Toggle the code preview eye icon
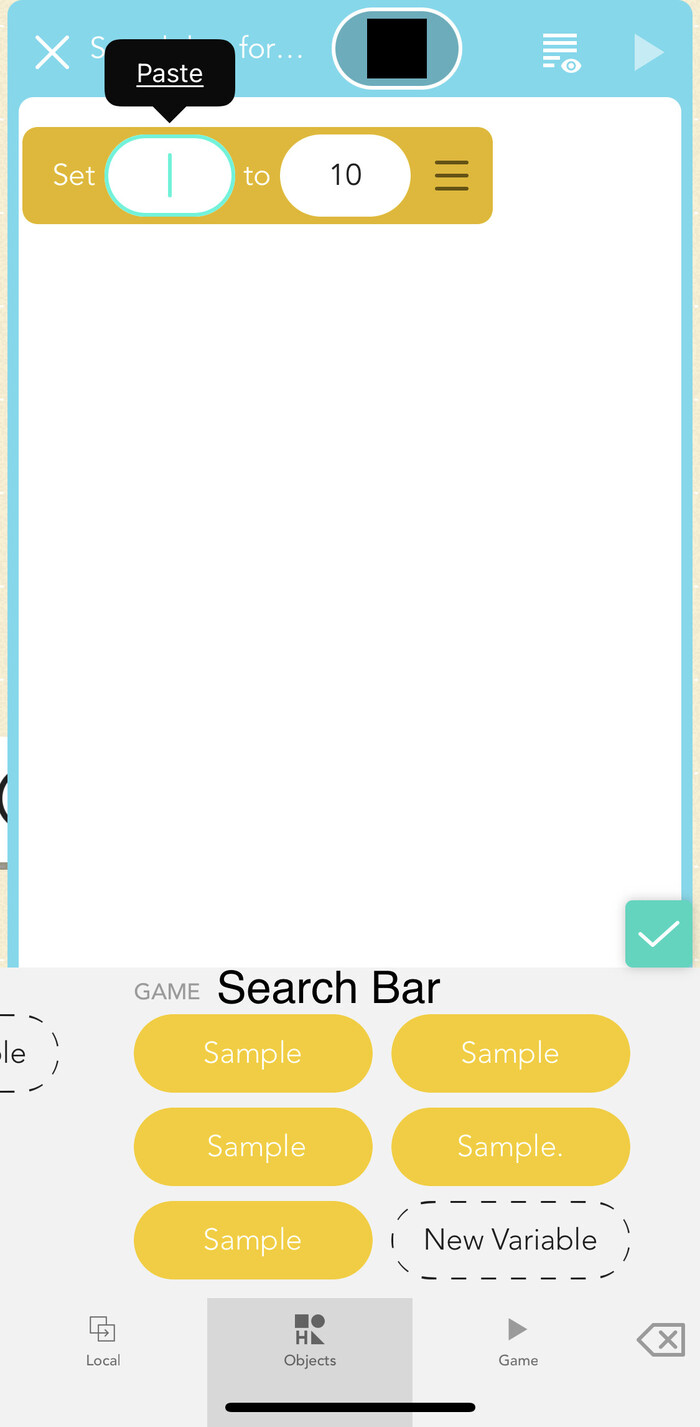Image resolution: width=700 pixels, height=1427 pixels. pyautogui.click(x=560, y=52)
